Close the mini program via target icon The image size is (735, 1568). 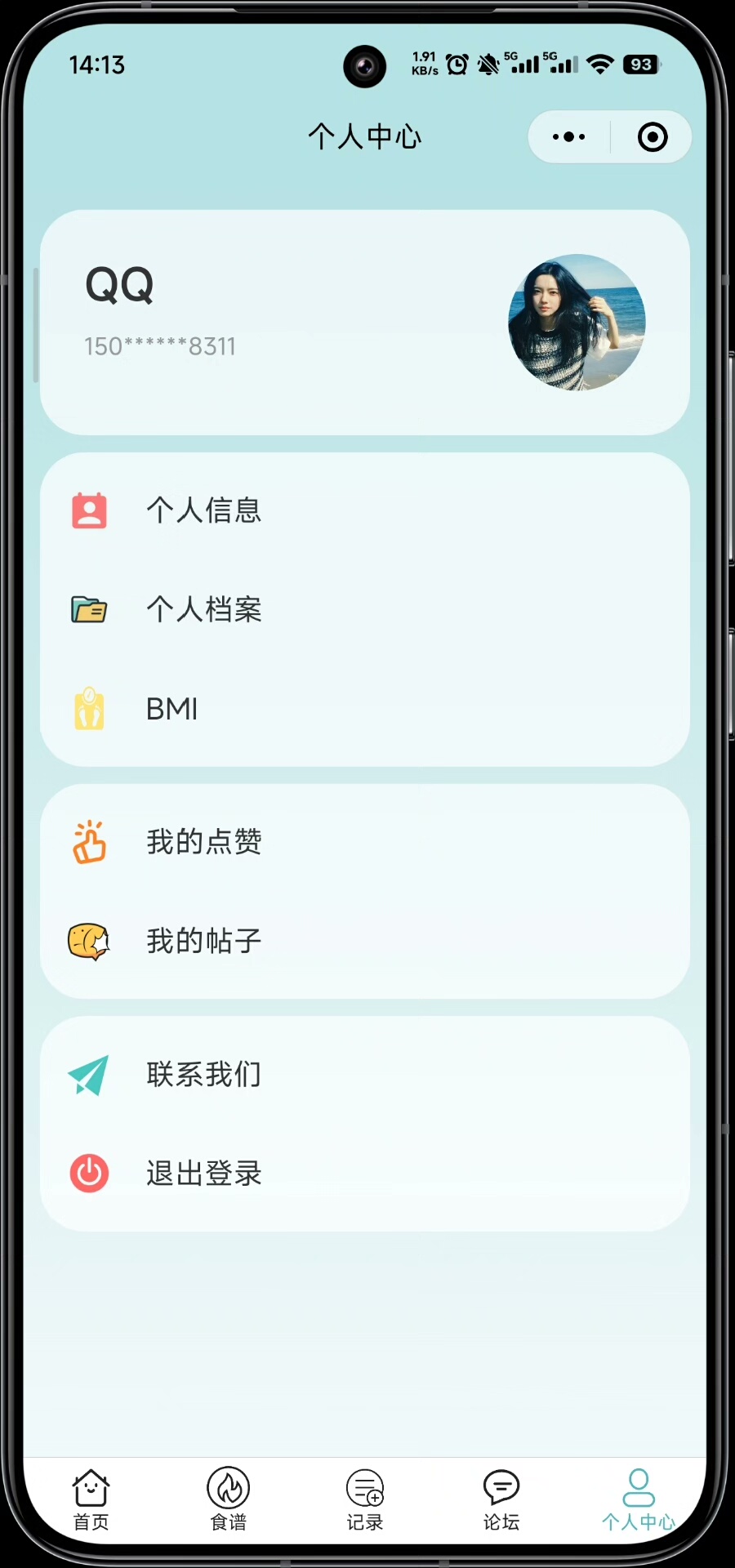coord(652,136)
